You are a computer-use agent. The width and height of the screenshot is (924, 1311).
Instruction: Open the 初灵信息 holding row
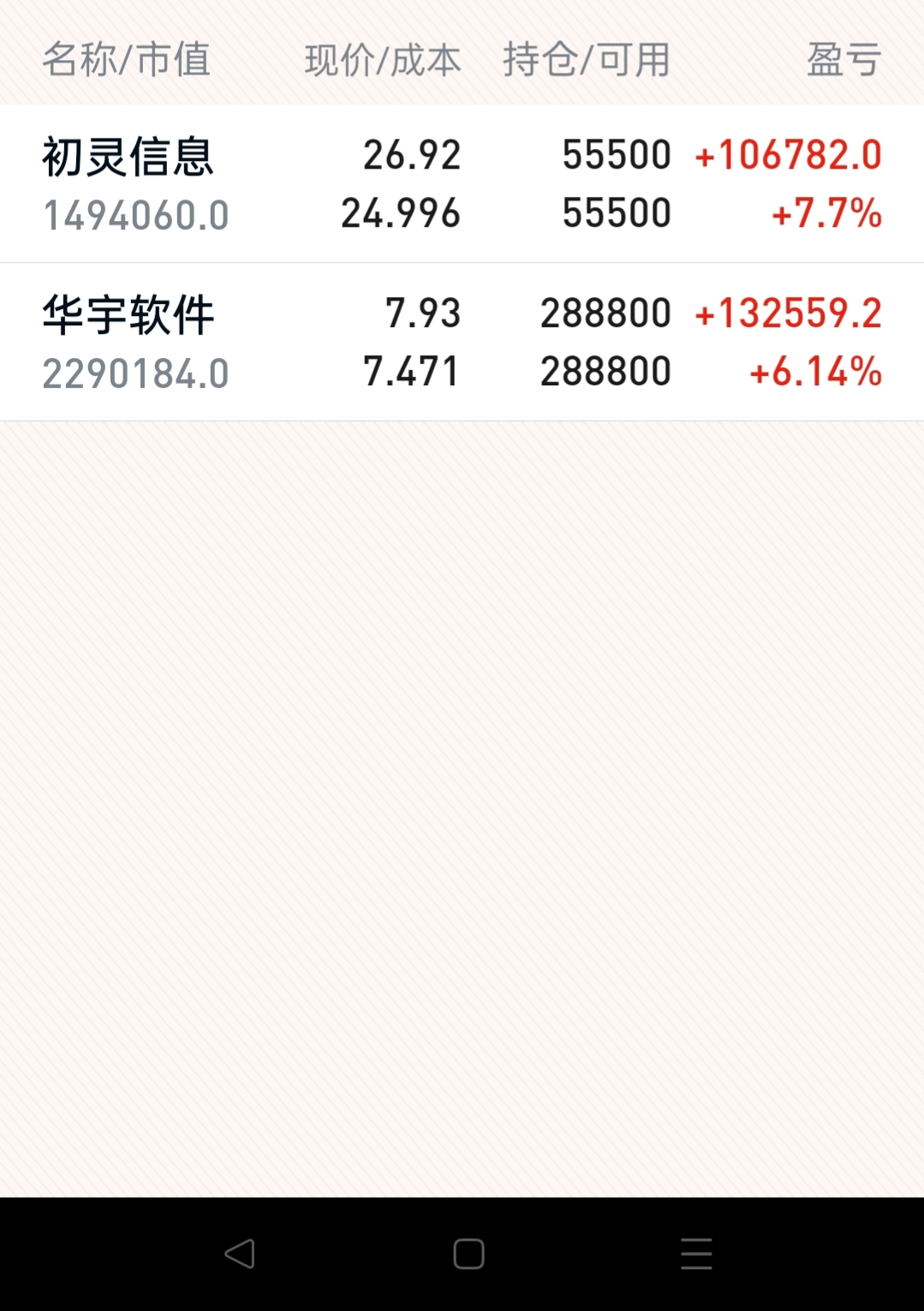[x=462, y=184]
